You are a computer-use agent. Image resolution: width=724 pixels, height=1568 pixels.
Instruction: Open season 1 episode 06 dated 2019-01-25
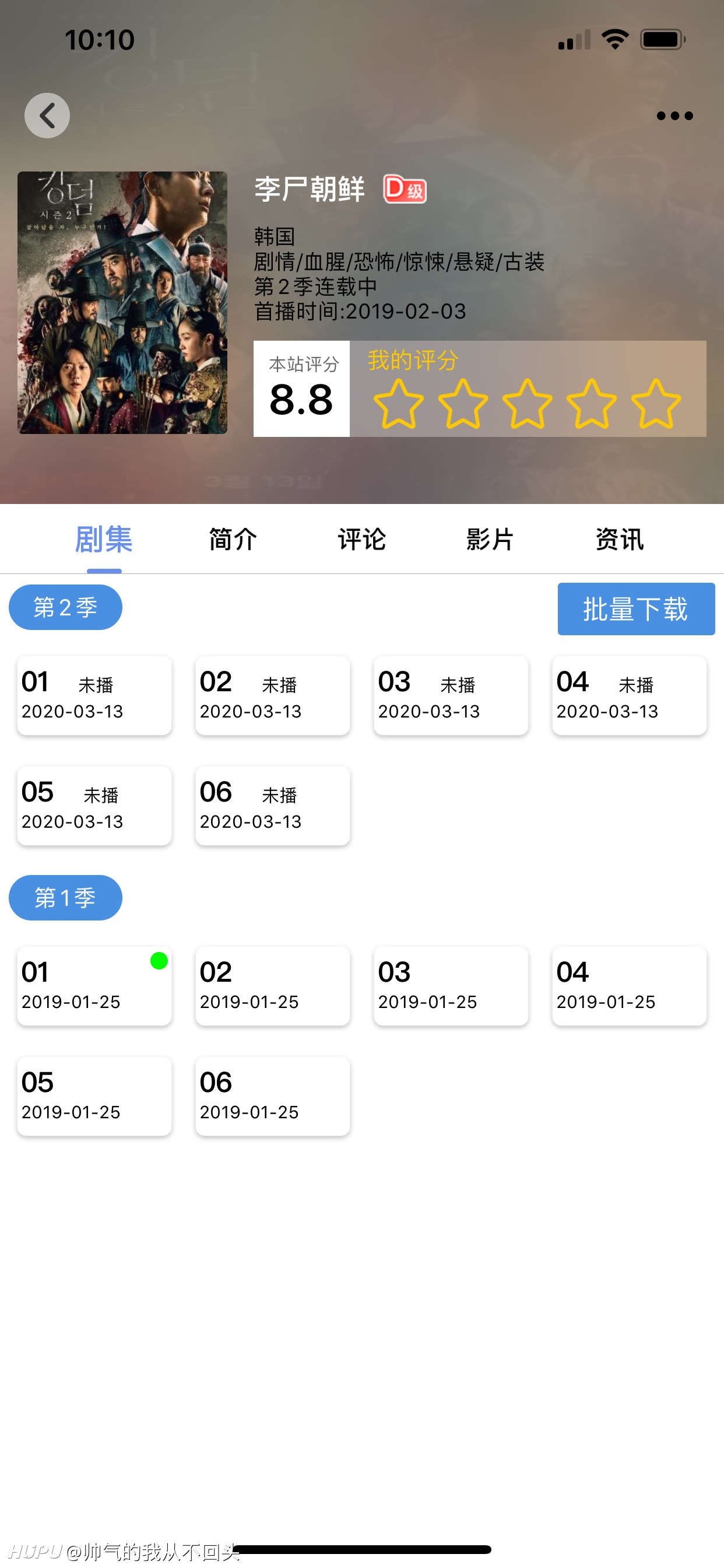tap(273, 1095)
